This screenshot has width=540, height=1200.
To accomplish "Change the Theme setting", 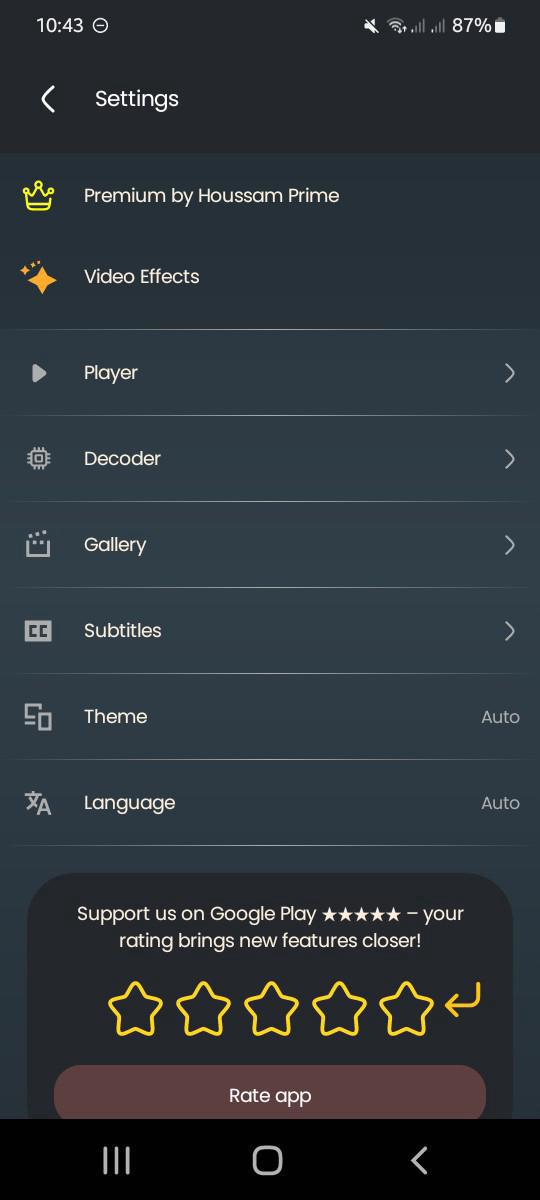I will point(270,717).
